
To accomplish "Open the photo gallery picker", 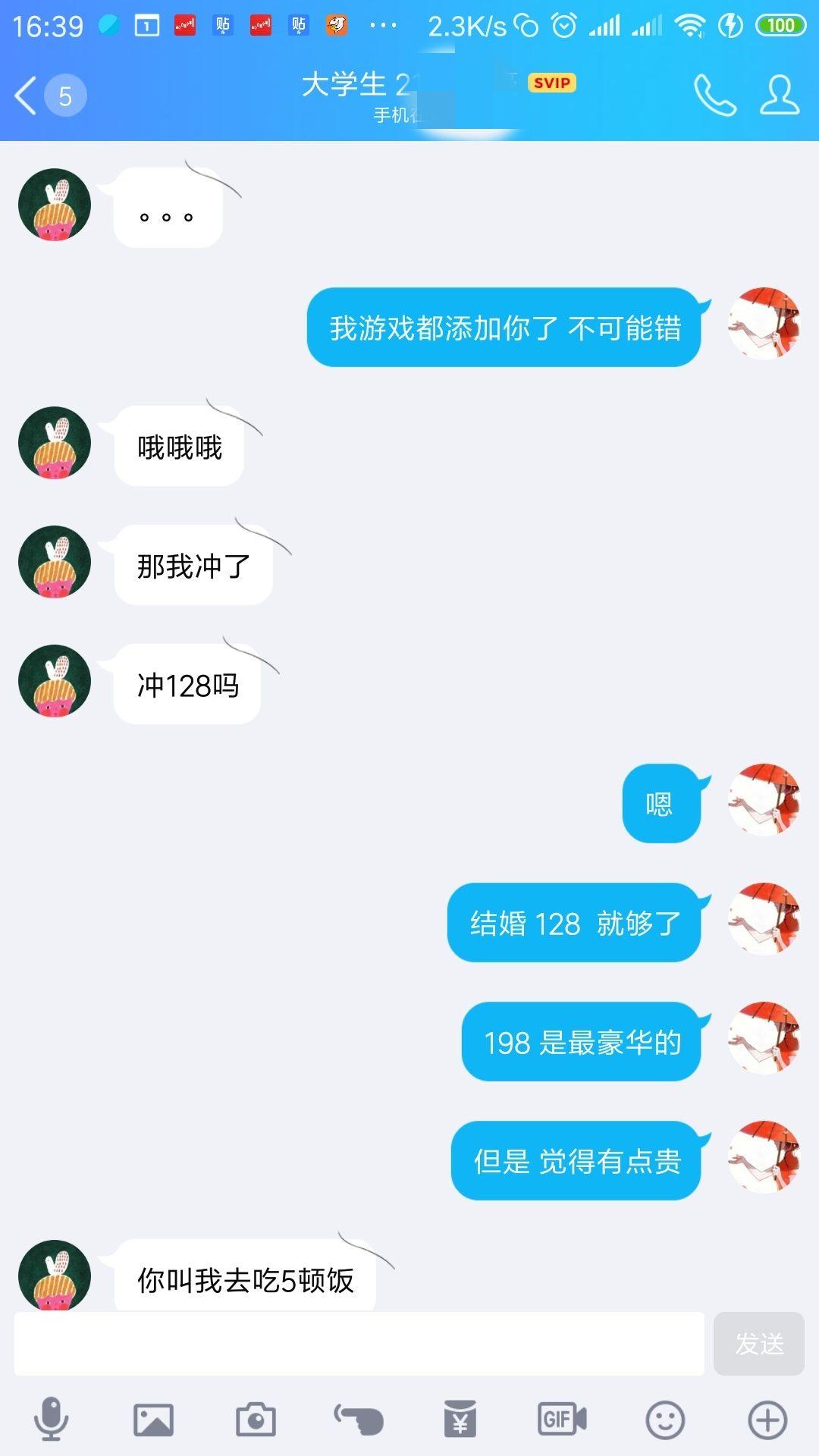I will (x=153, y=1420).
